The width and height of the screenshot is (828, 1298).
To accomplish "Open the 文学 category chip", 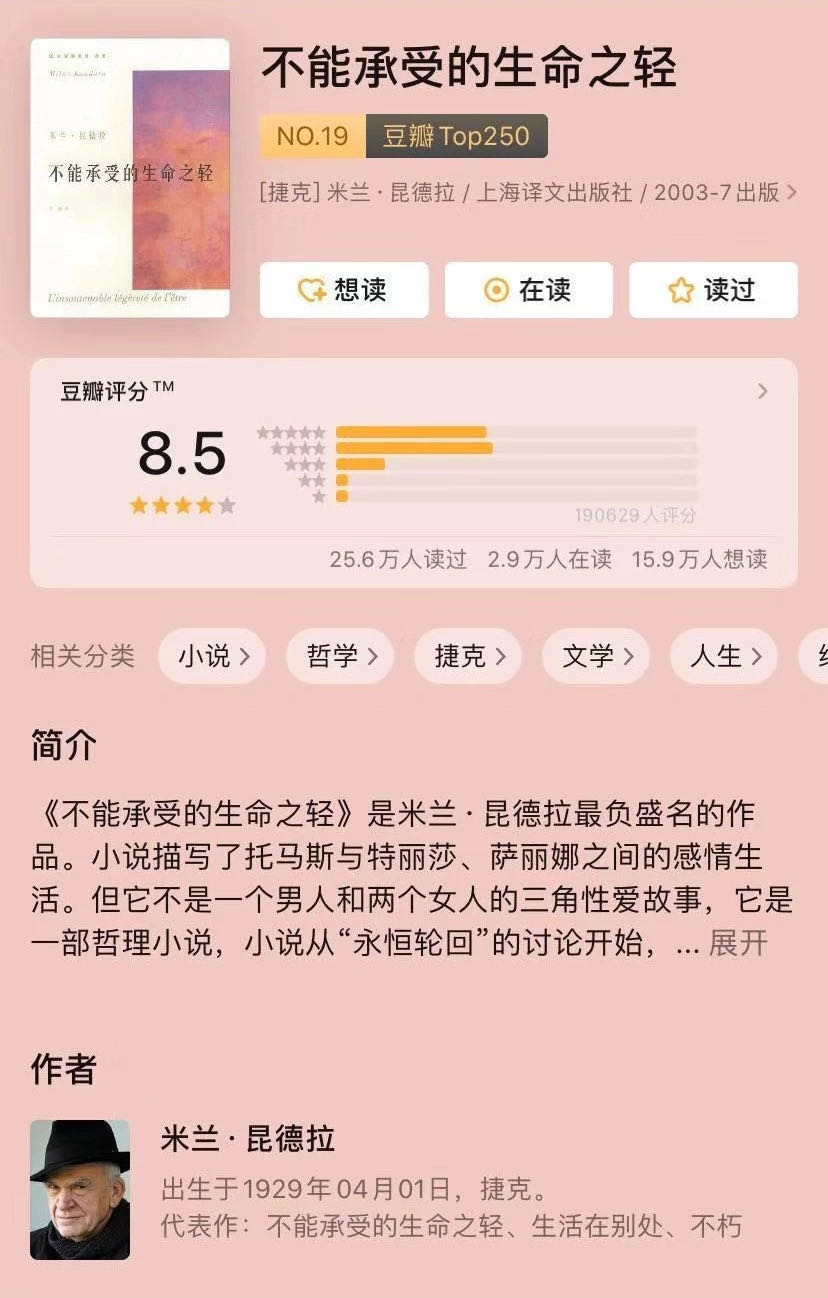I will (595, 656).
